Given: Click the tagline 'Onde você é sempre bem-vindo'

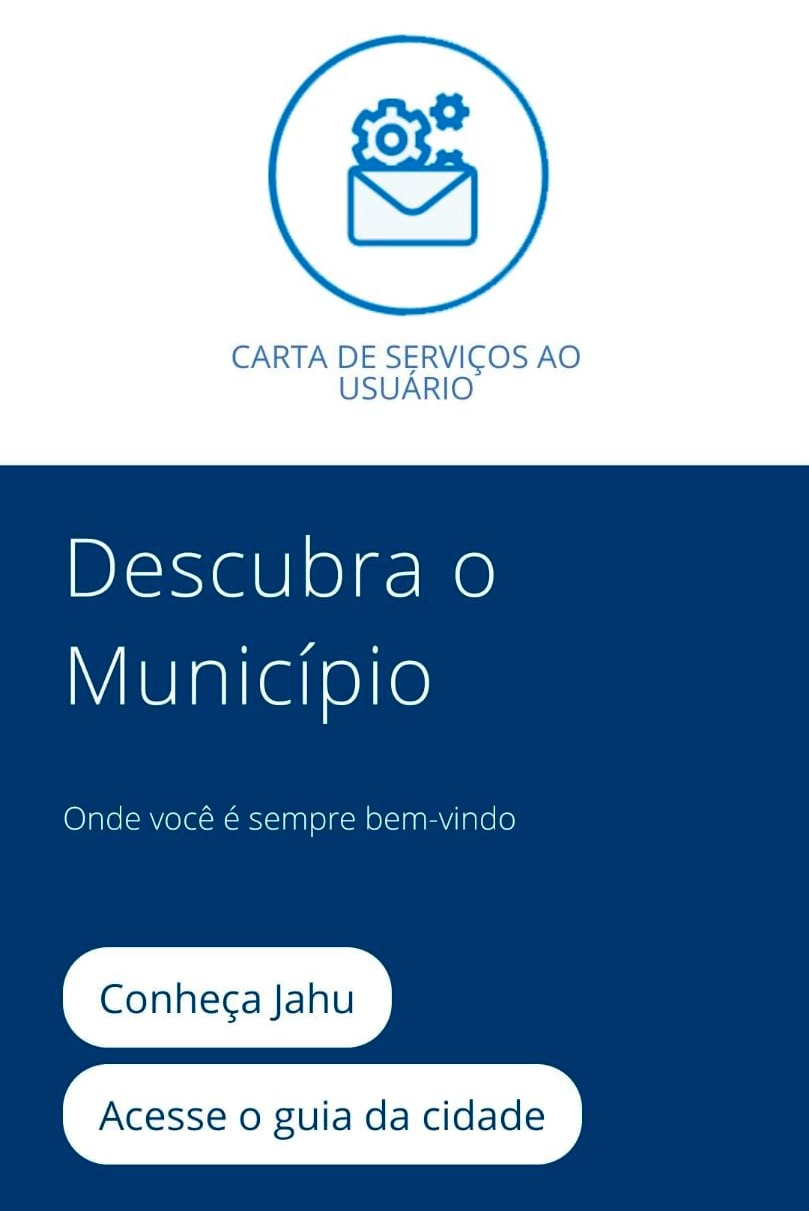Looking at the screenshot, I should point(288,818).
